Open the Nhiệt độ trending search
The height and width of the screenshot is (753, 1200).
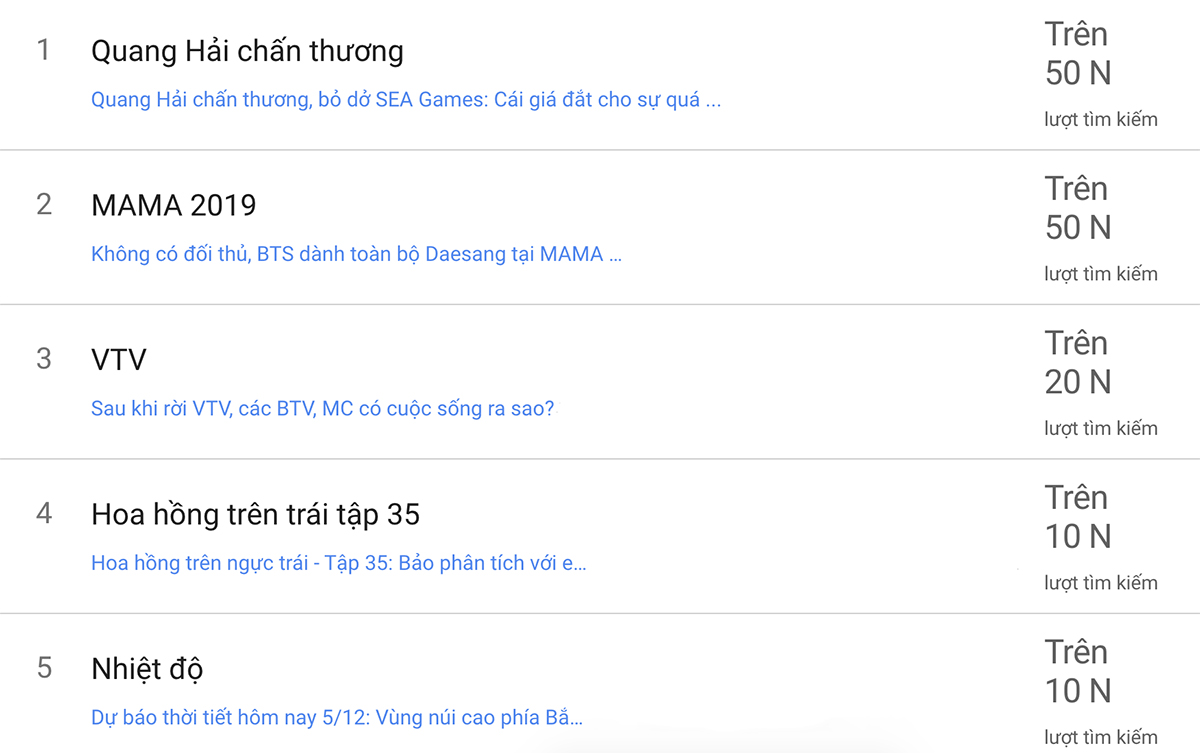(x=147, y=669)
